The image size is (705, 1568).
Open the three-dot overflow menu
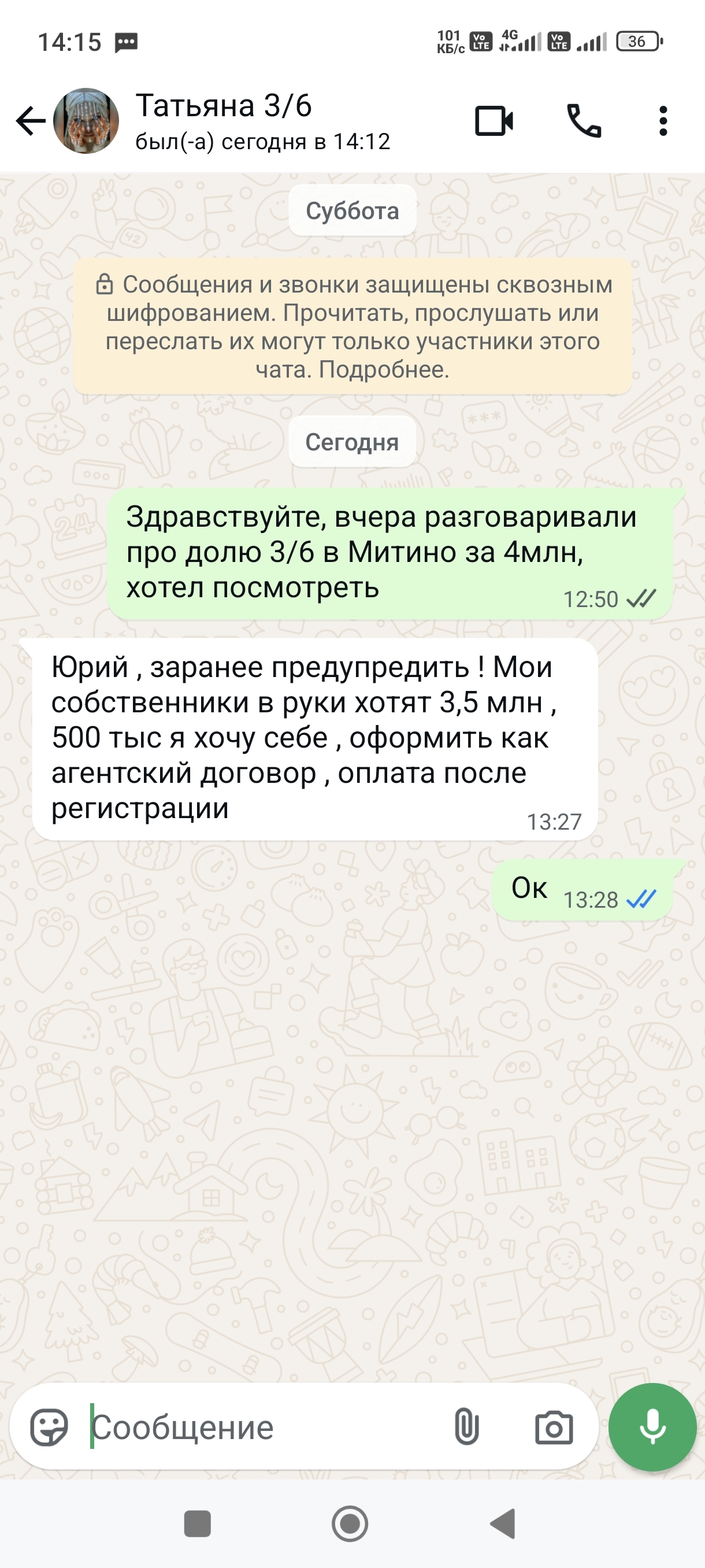click(662, 120)
